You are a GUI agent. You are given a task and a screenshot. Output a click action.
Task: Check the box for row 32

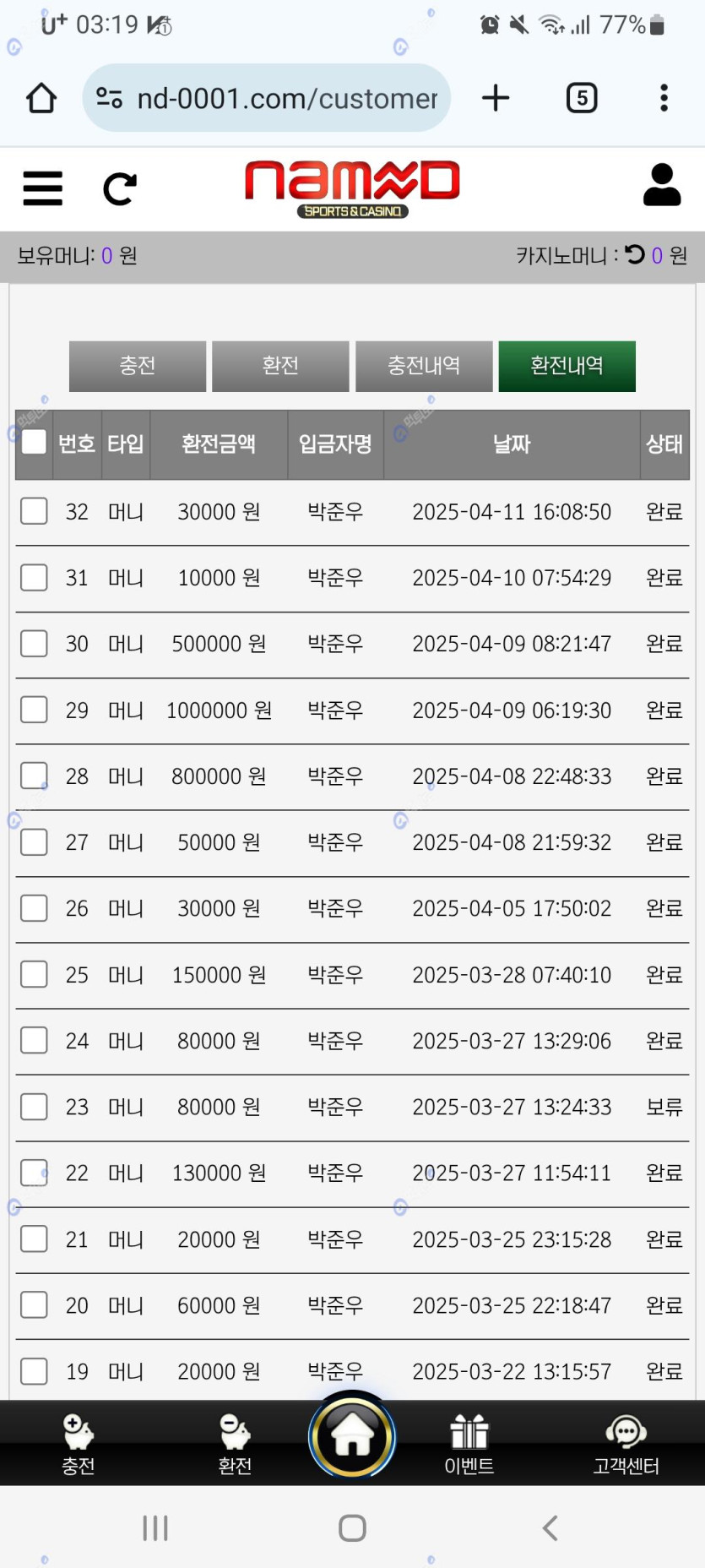tap(34, 510)
